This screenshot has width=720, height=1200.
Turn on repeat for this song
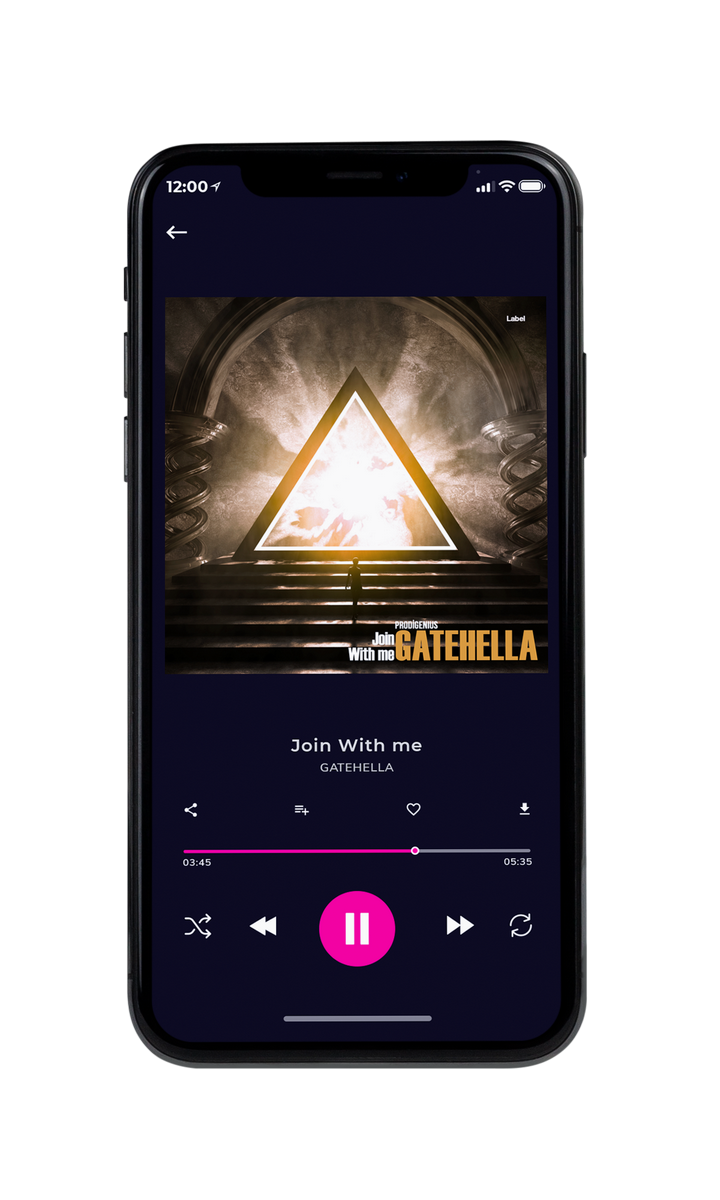521,926
